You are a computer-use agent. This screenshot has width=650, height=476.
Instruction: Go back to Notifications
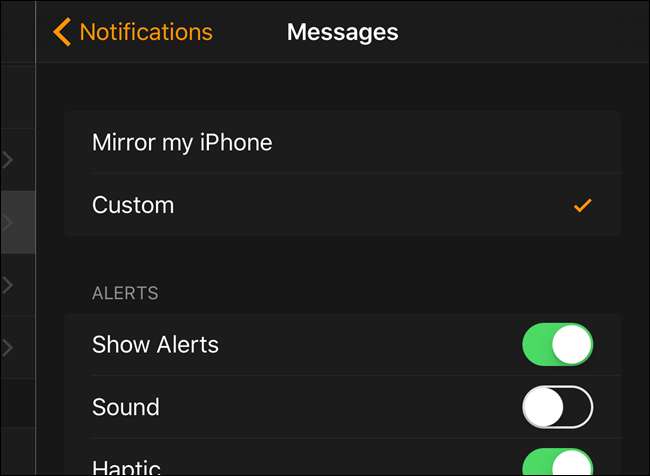(133, 32)
